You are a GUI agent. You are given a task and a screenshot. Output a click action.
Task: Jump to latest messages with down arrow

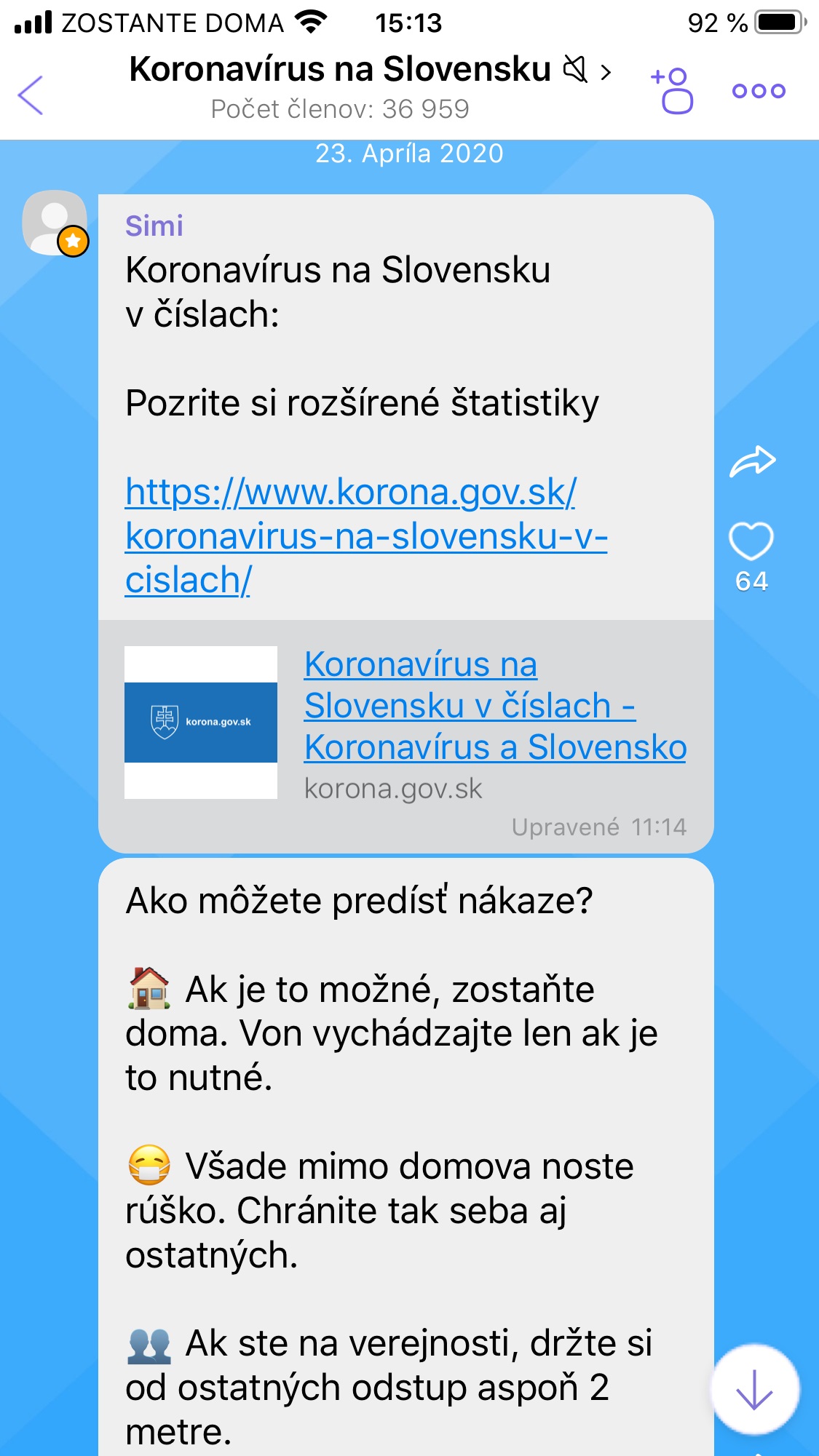click(754, 1389)
